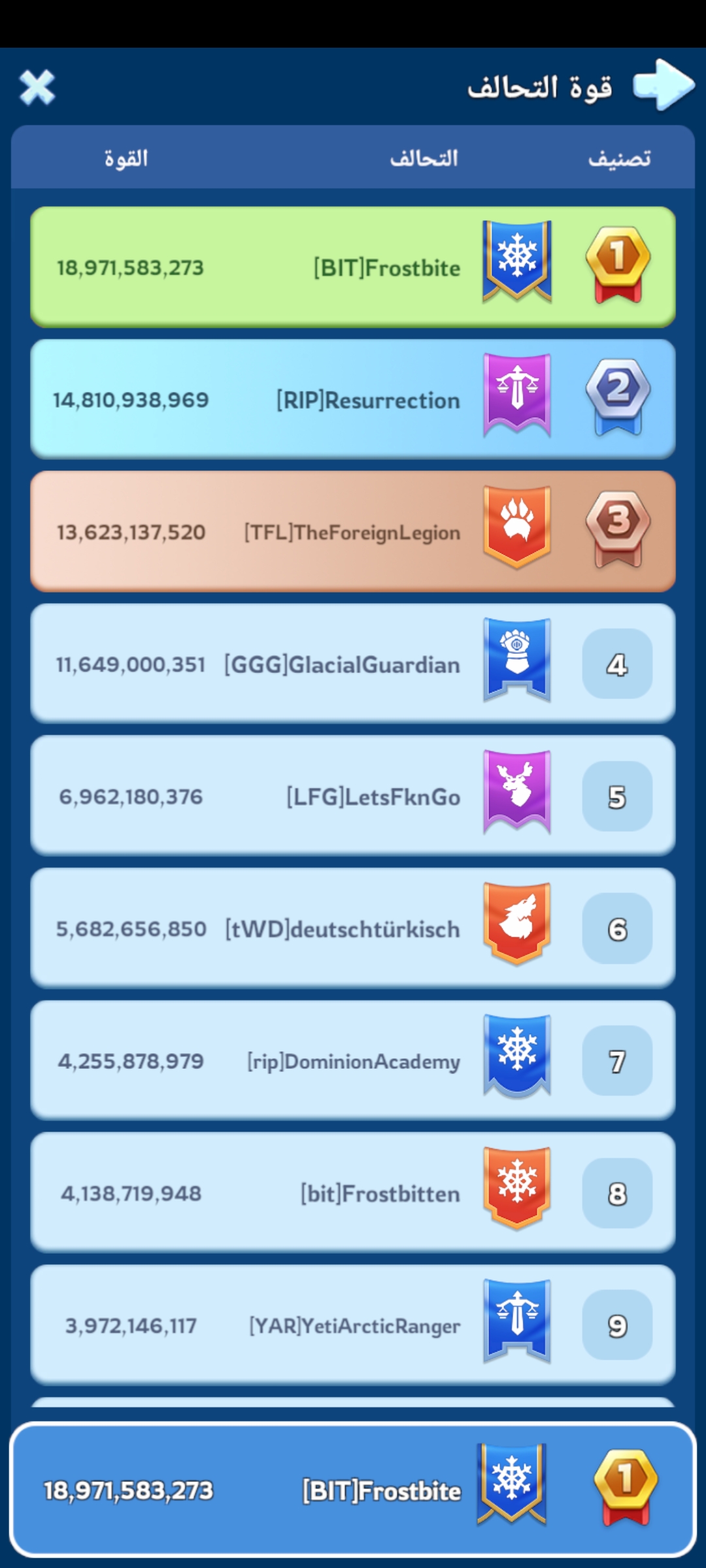Select the [GGG]GlacialGuardian row
The height and width of the screenshot is (1568, 706).
click(x=353, y=664)
